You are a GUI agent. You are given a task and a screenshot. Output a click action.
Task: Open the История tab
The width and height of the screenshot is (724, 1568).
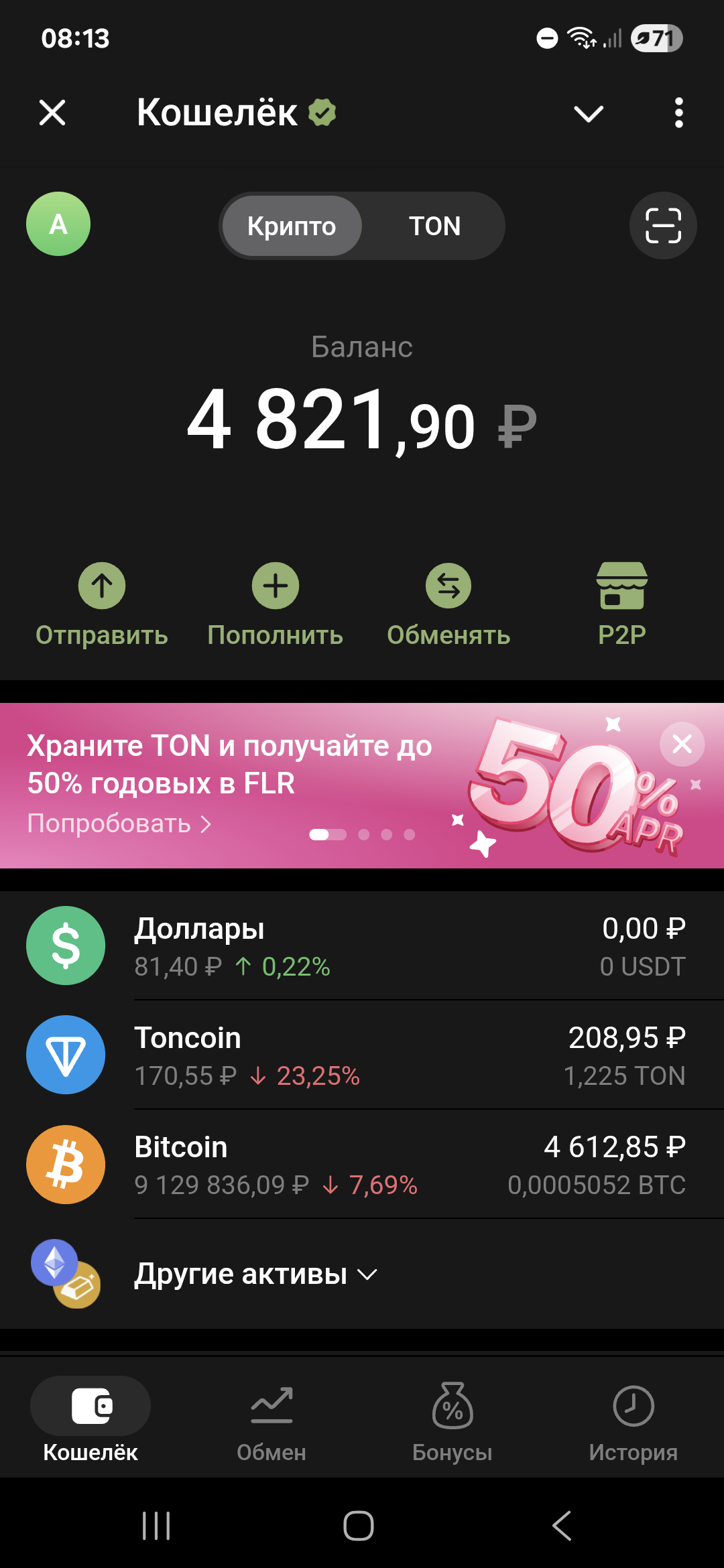click(x=633, y=1419)
